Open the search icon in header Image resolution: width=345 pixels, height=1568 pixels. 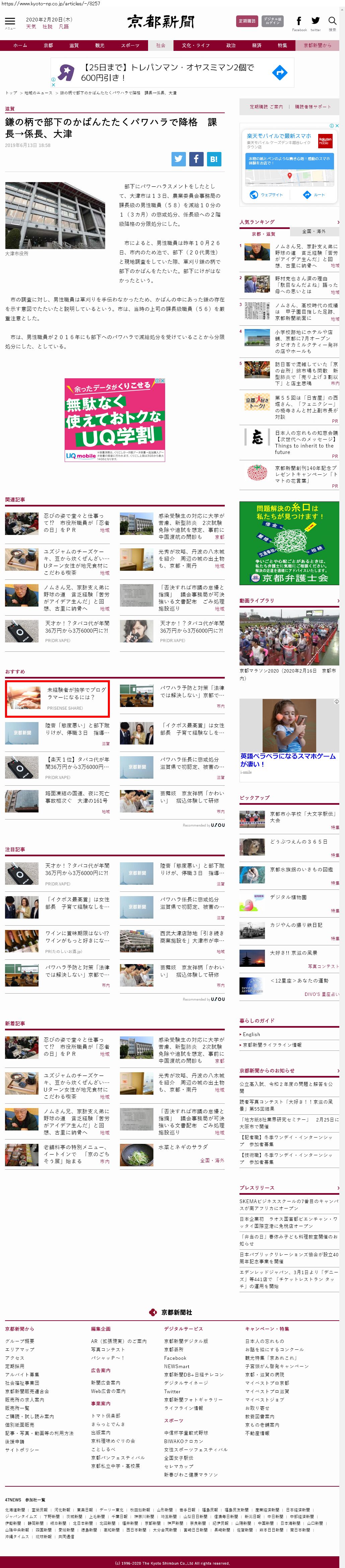[x=332, y=21]
